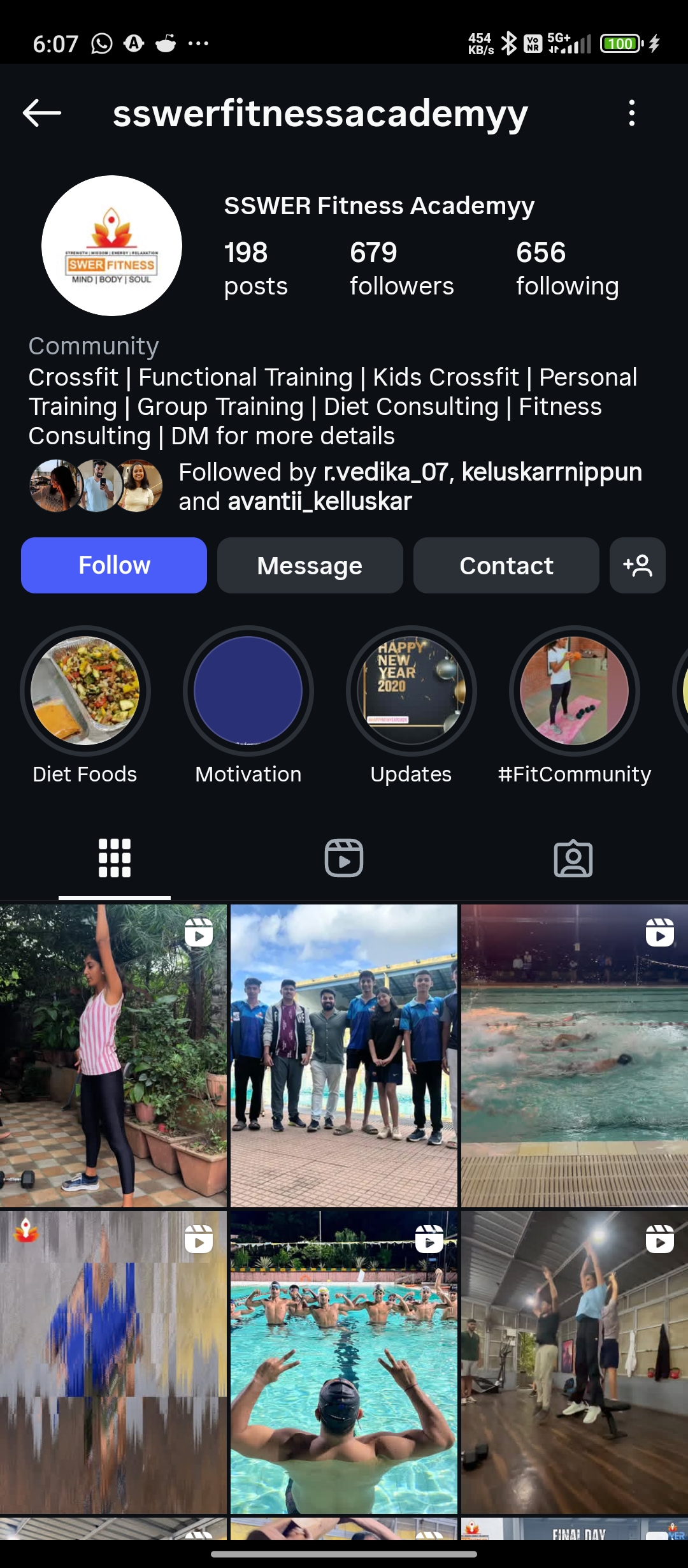Open the reel of woman stretching in garden
688x1568 pixels.
pos(113,1056)
